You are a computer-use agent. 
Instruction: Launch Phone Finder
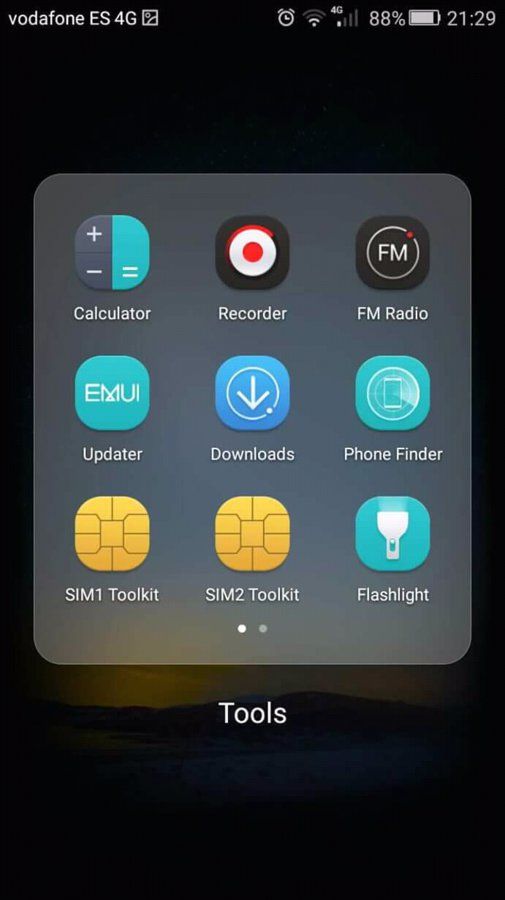tap(393, 393)
